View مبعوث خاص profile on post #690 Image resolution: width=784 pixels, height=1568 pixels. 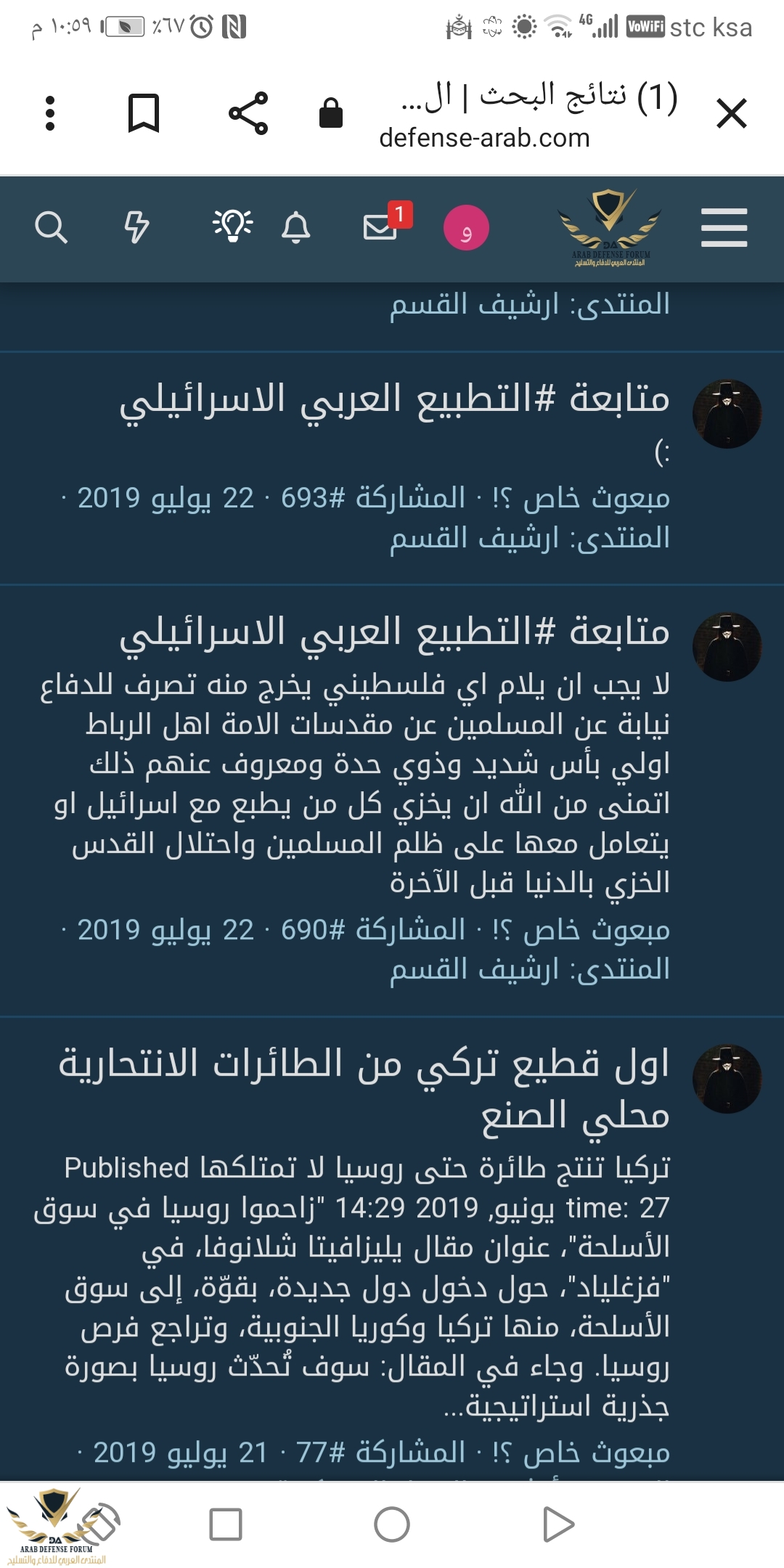pyautogui.click(x=595, y=930)
